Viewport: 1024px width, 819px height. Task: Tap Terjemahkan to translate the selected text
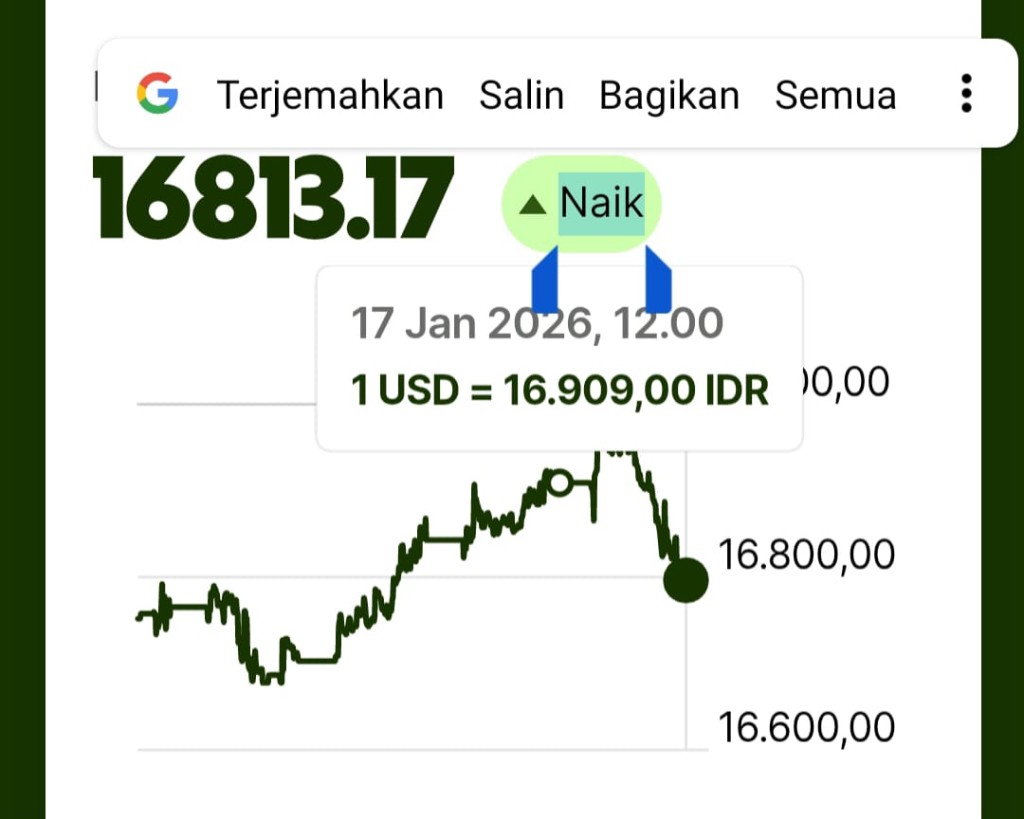[x=330, y=95]
